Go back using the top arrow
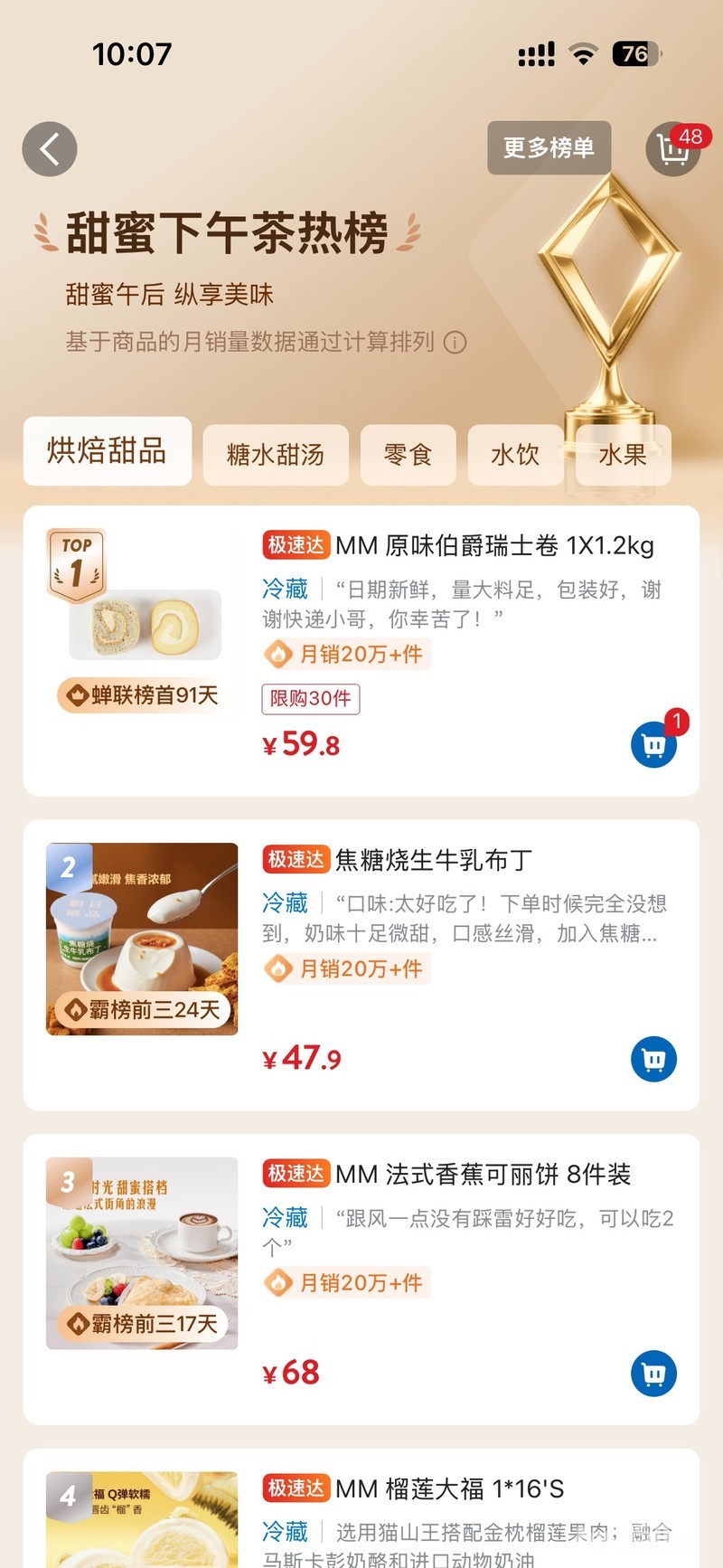 click(x=50, y=149)
